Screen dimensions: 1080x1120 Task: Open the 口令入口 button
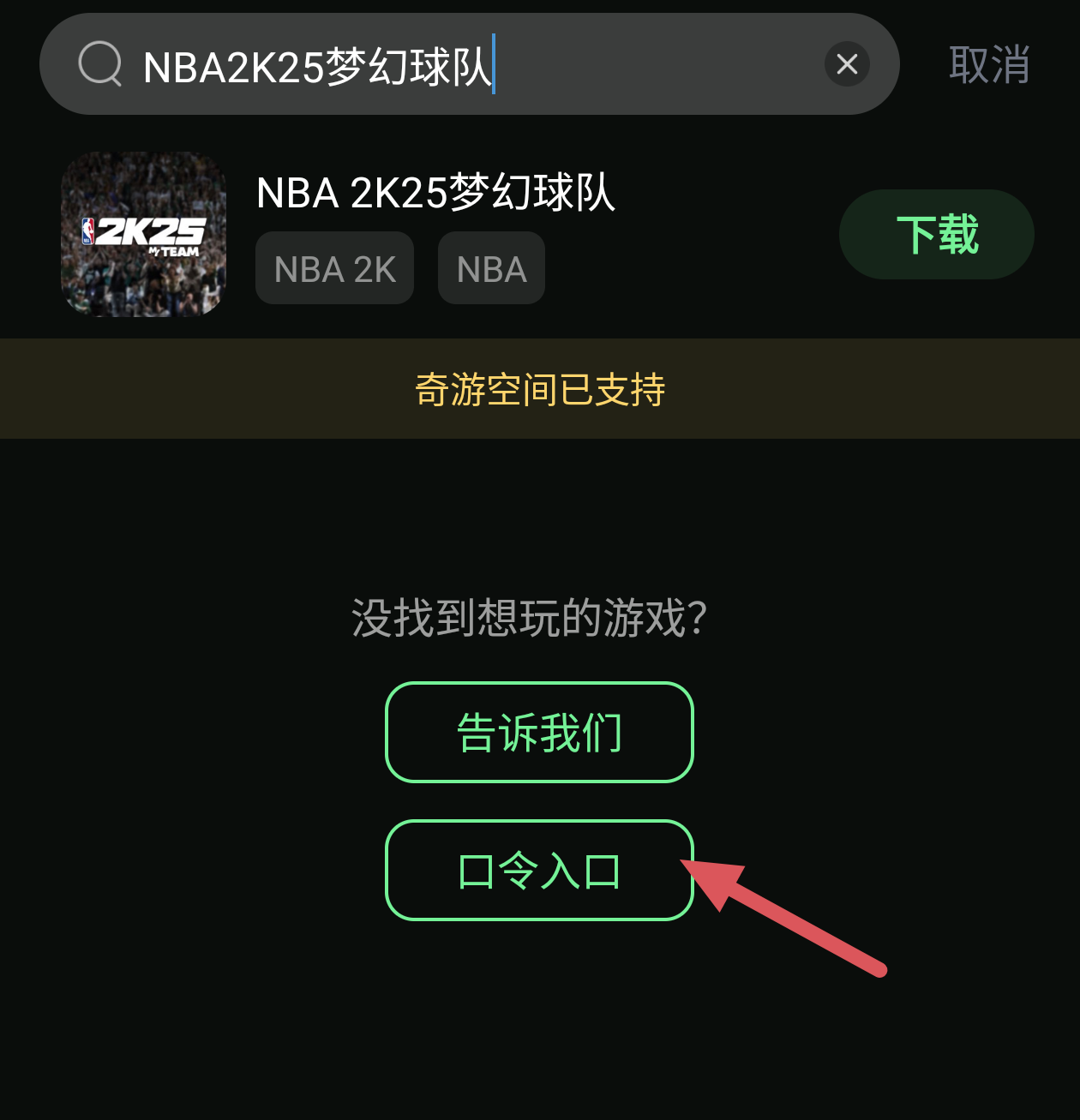tap(539, 871)
